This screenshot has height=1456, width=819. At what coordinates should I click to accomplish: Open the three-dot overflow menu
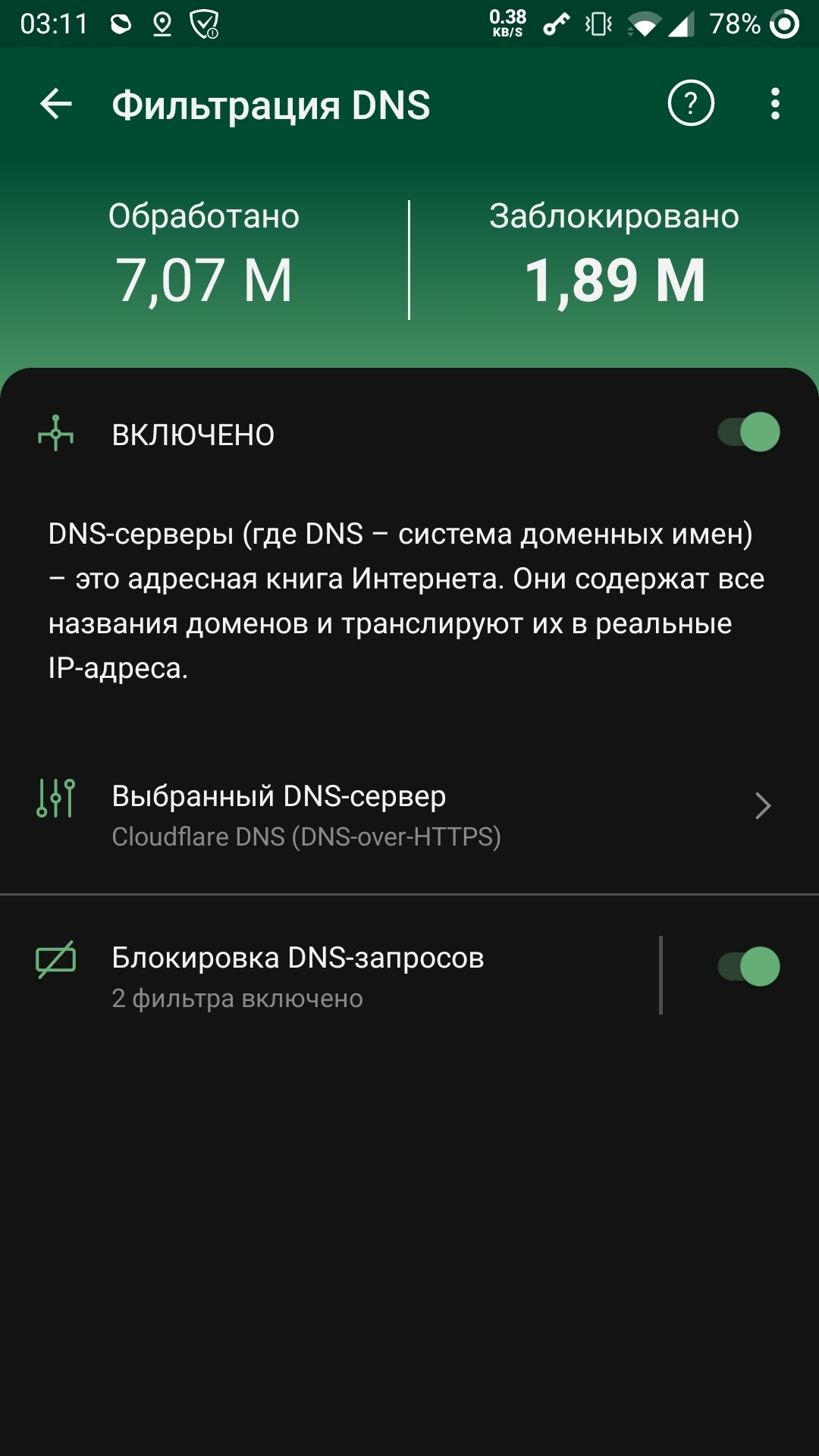click(x=774, y=104)
